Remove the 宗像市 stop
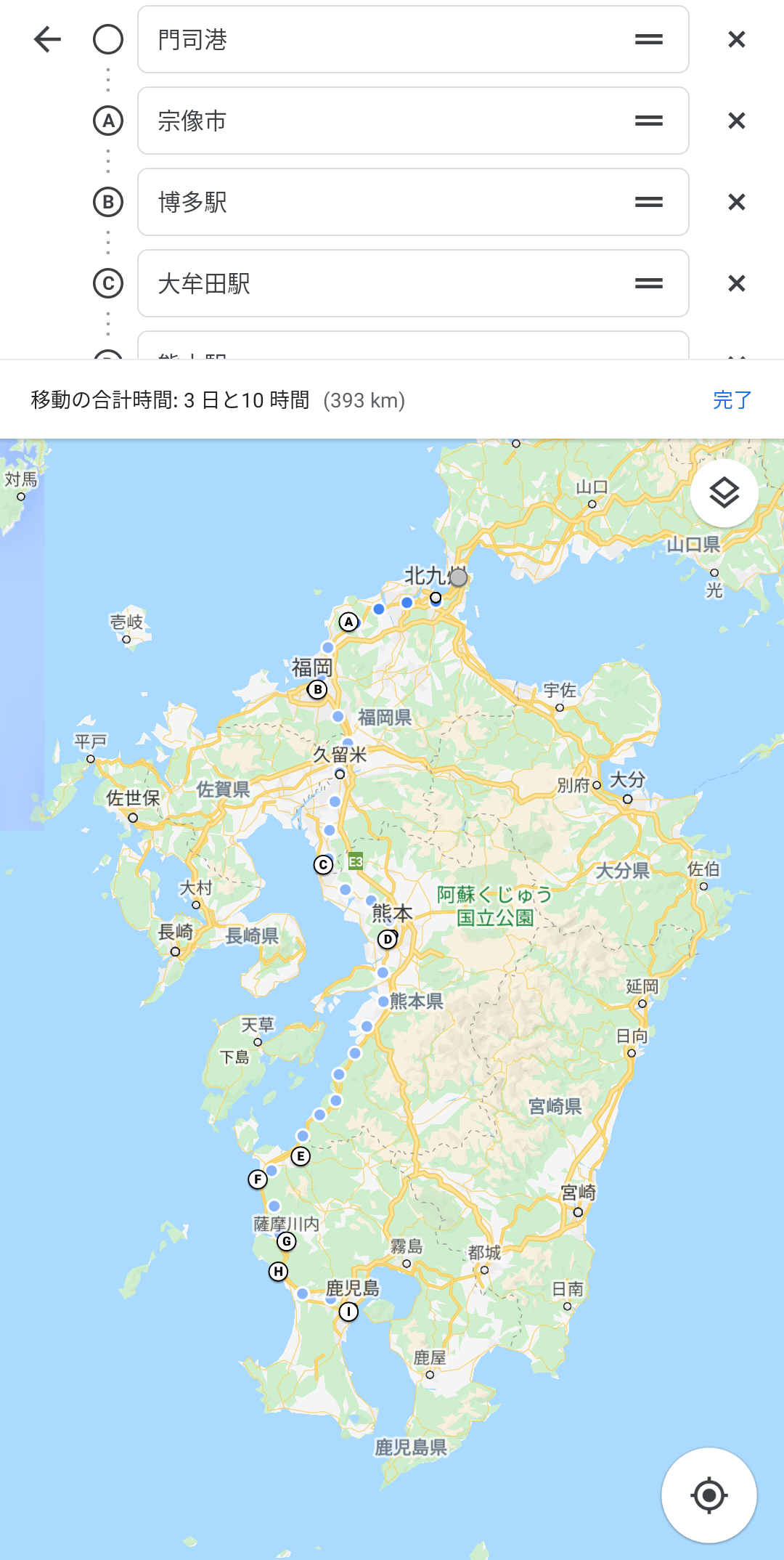 [737, 121]
